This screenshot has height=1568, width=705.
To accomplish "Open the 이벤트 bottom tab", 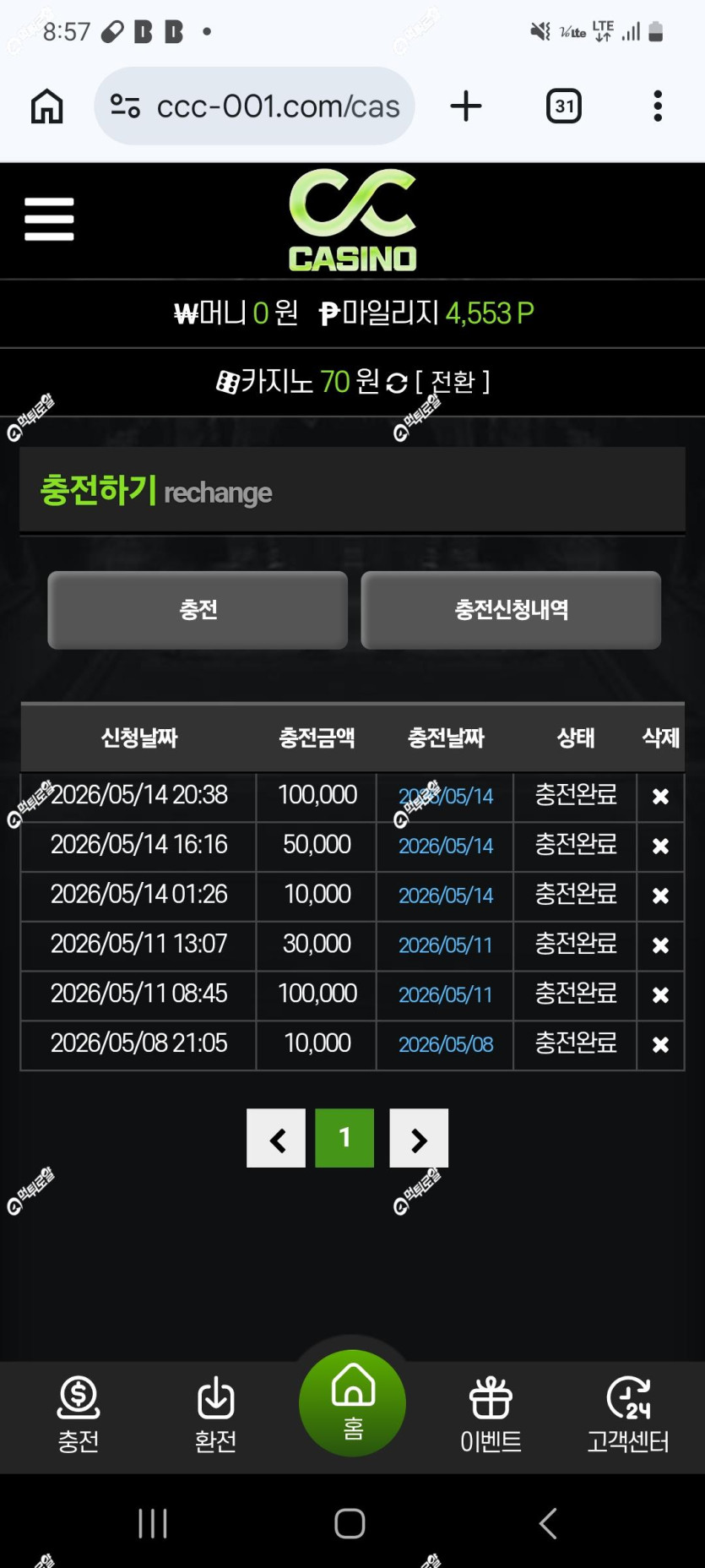I will (x=491, y=1415).
